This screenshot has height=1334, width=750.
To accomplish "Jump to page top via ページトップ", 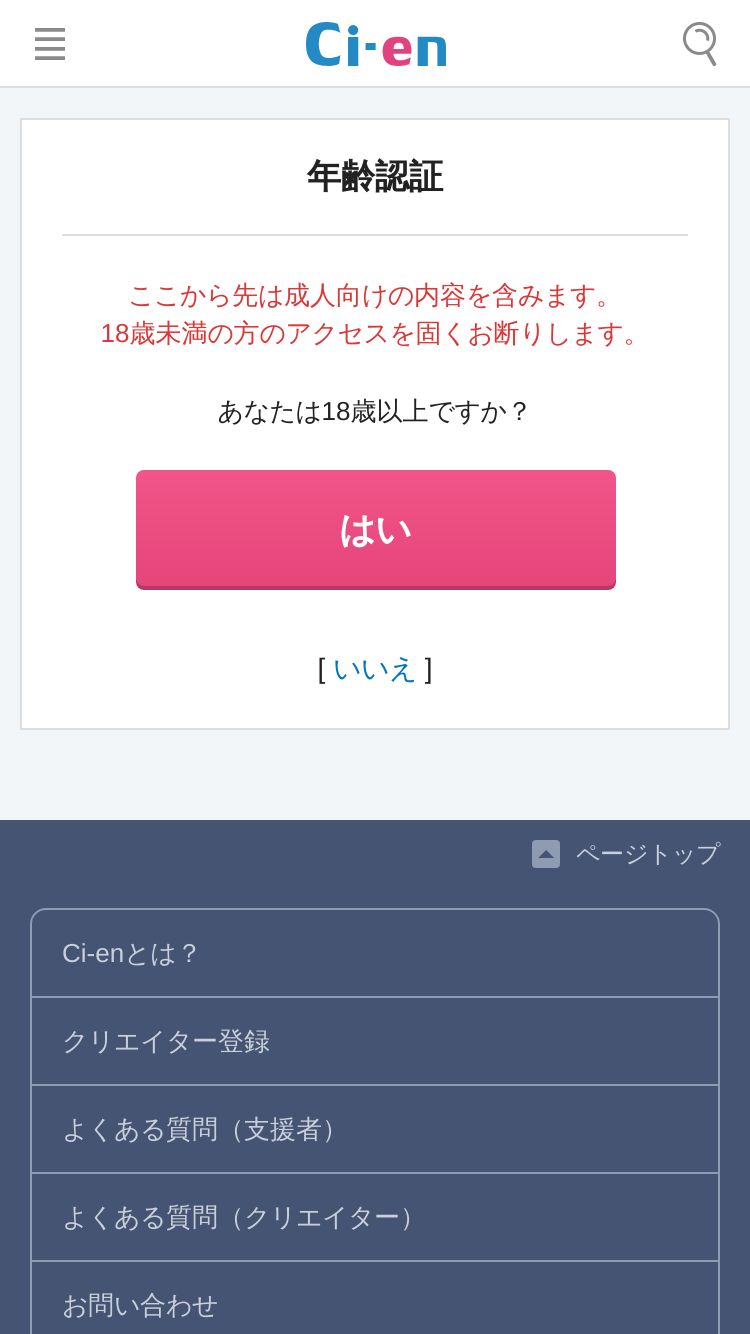I will [x=626, y=854].
